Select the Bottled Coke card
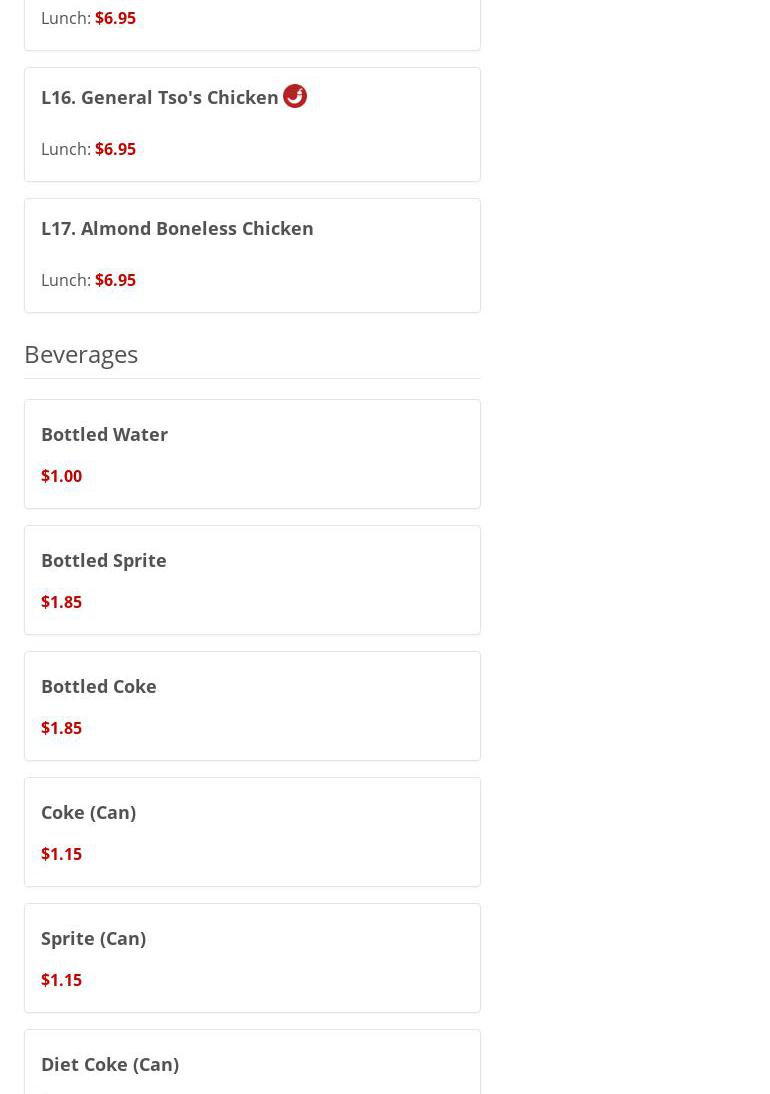This screenshot has height=1094, width=770. [x=252, y=706]
